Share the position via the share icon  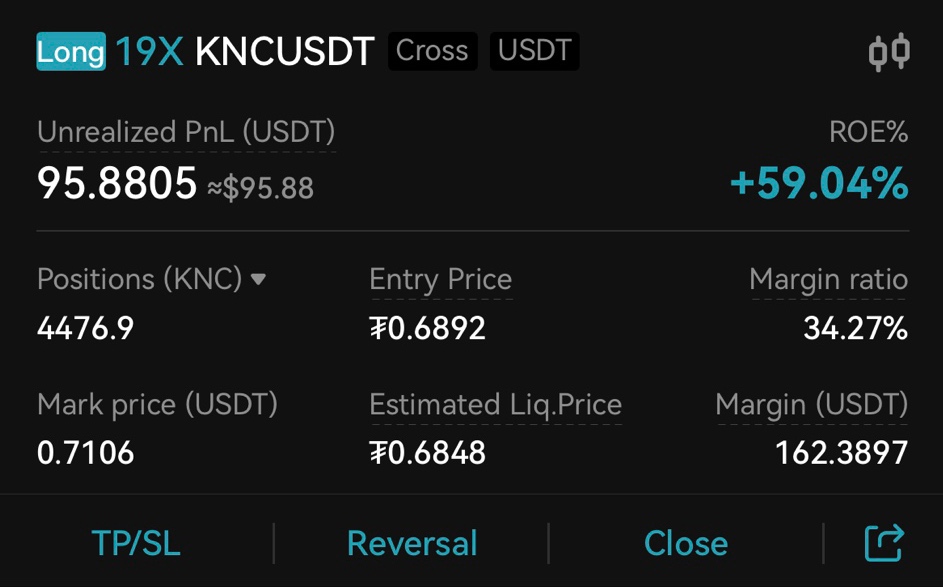click(x=884, y=542)
